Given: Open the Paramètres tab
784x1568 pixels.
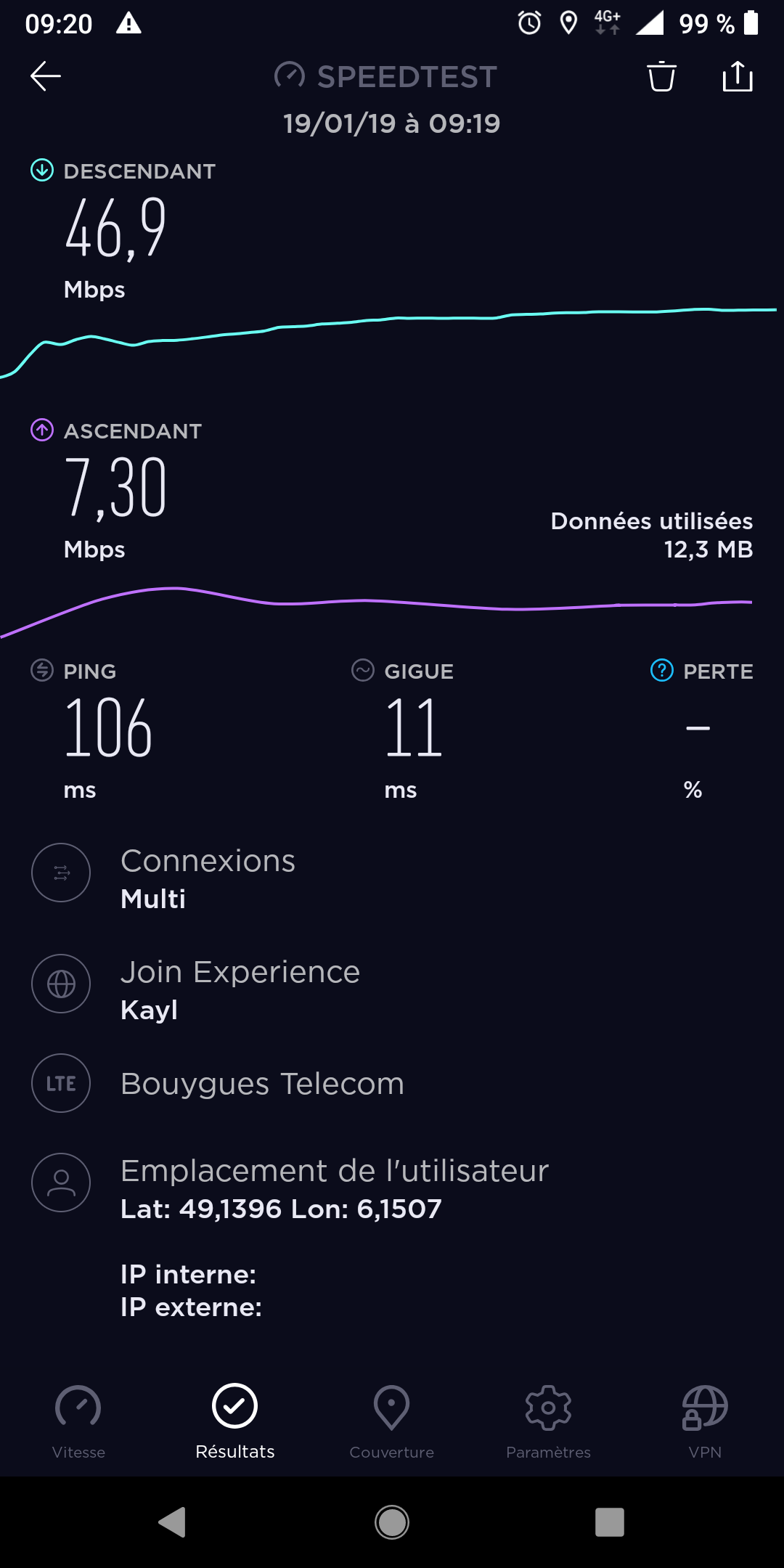Looking at the screenshot, I should click(549, 1421).
